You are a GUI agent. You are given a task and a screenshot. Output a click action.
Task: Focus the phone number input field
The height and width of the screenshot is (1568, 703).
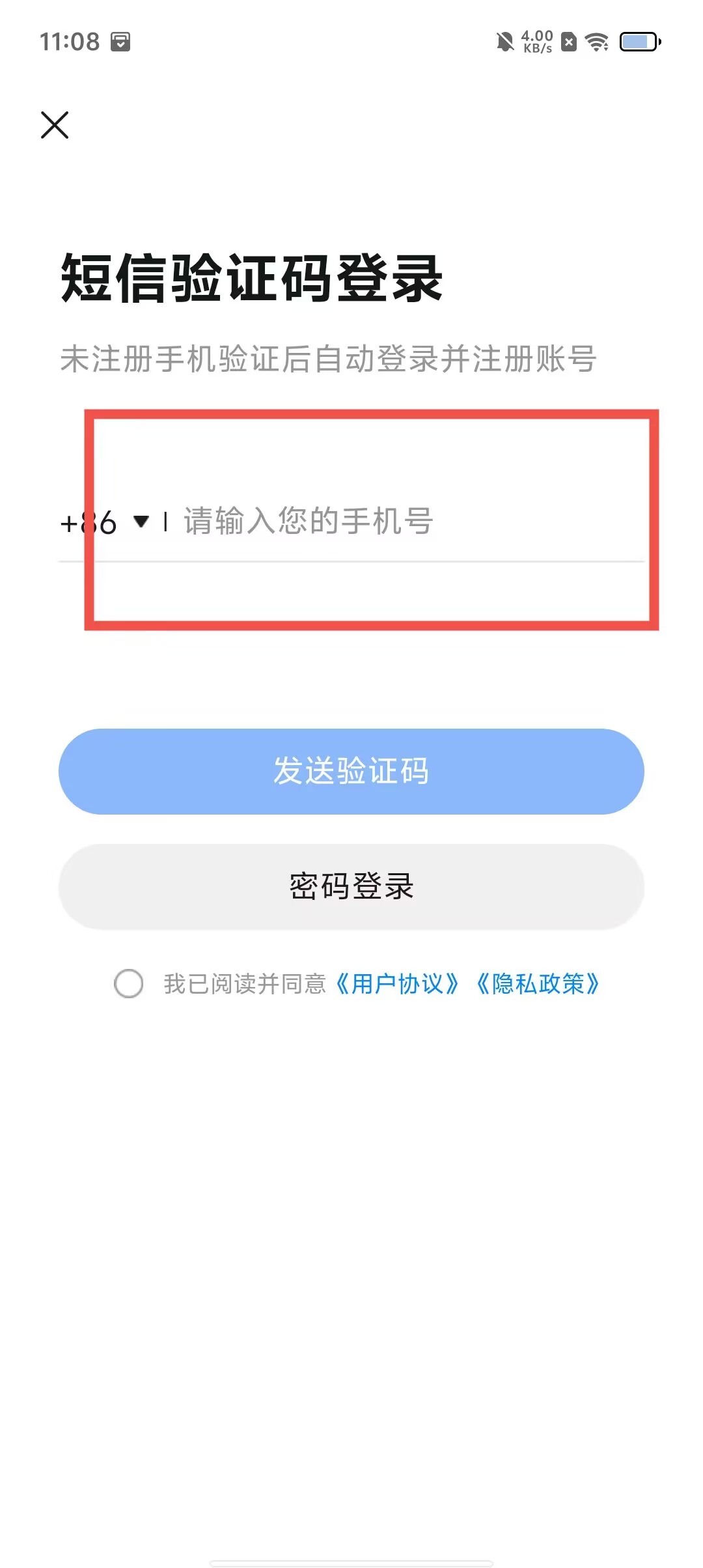click(x=404, y=522)
